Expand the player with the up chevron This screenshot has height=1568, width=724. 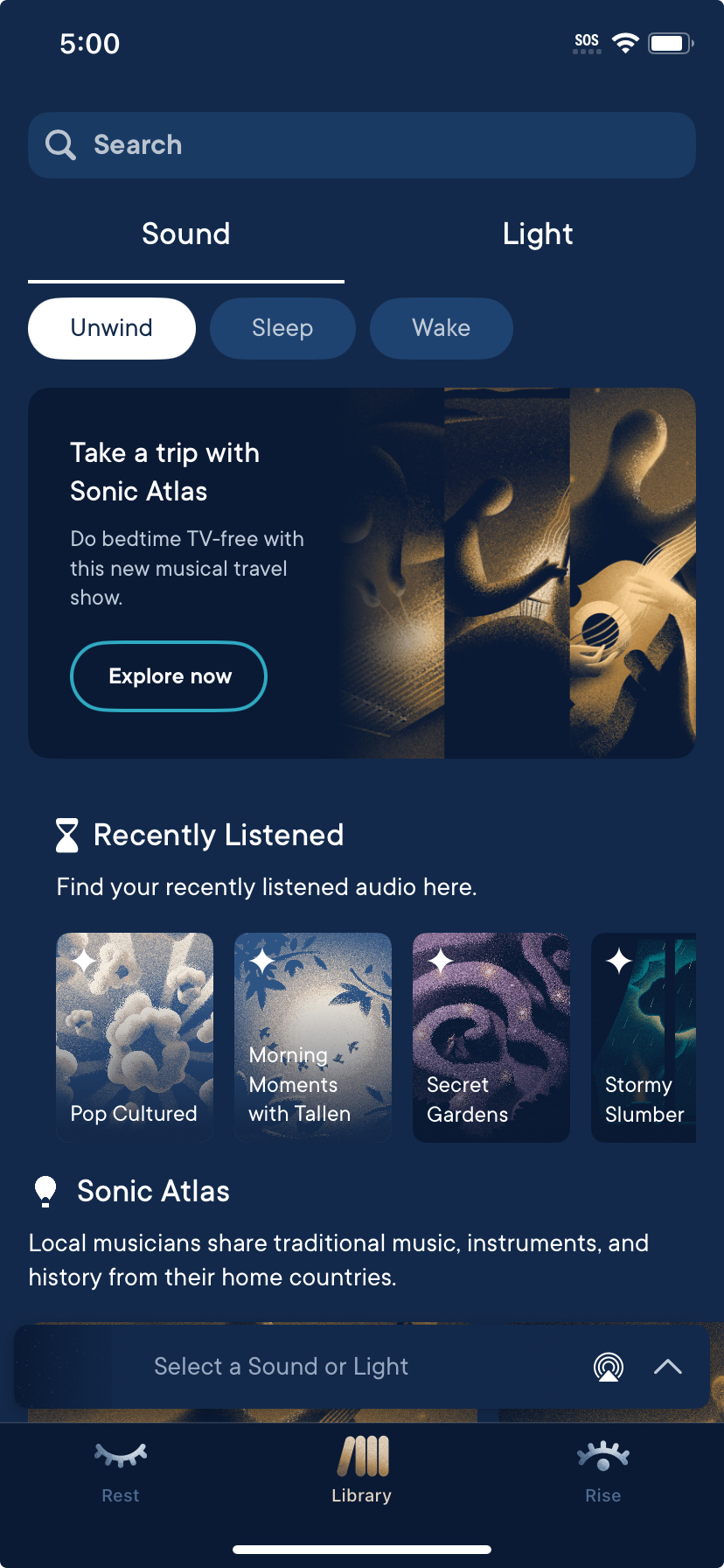(668, 1367)
